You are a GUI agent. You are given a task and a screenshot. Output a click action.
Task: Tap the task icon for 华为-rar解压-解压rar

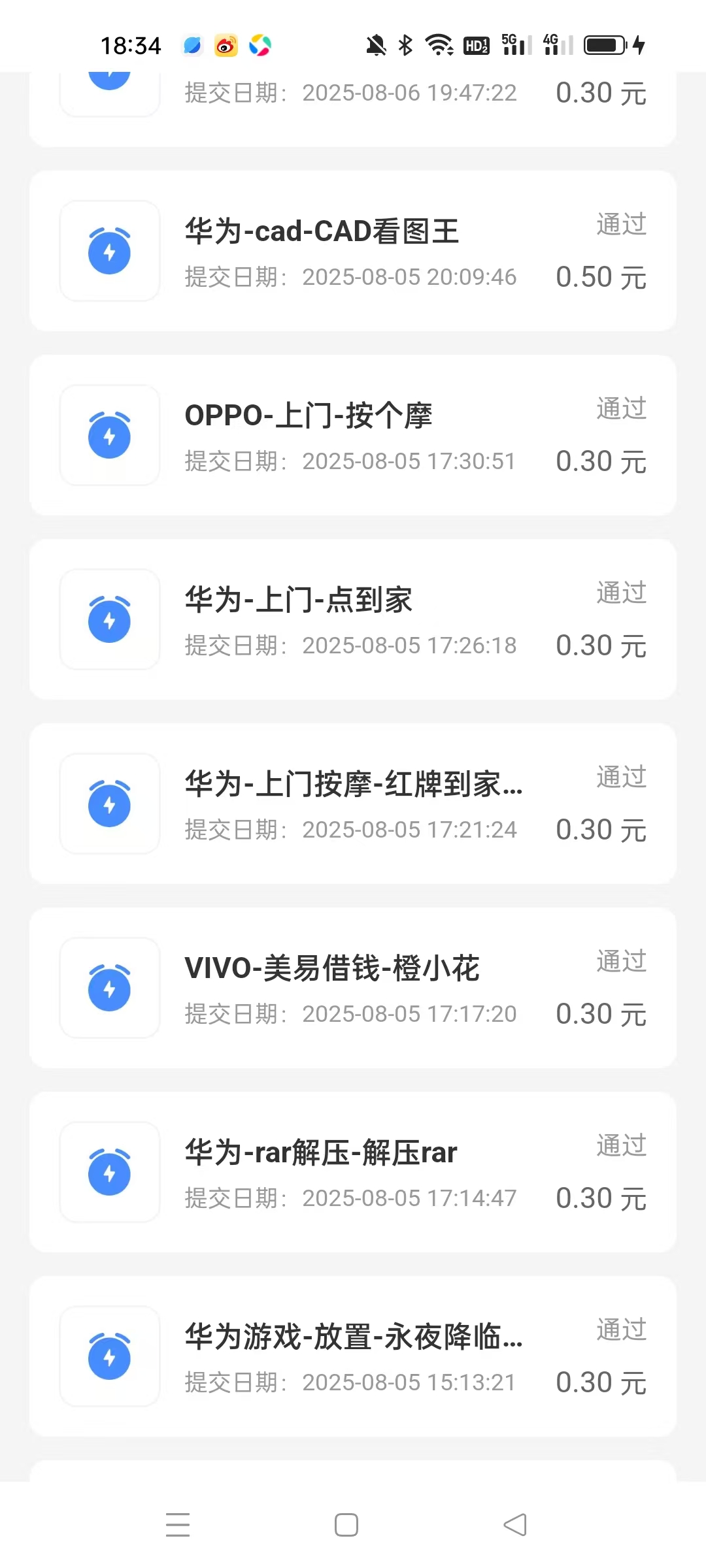(109, 1173)
